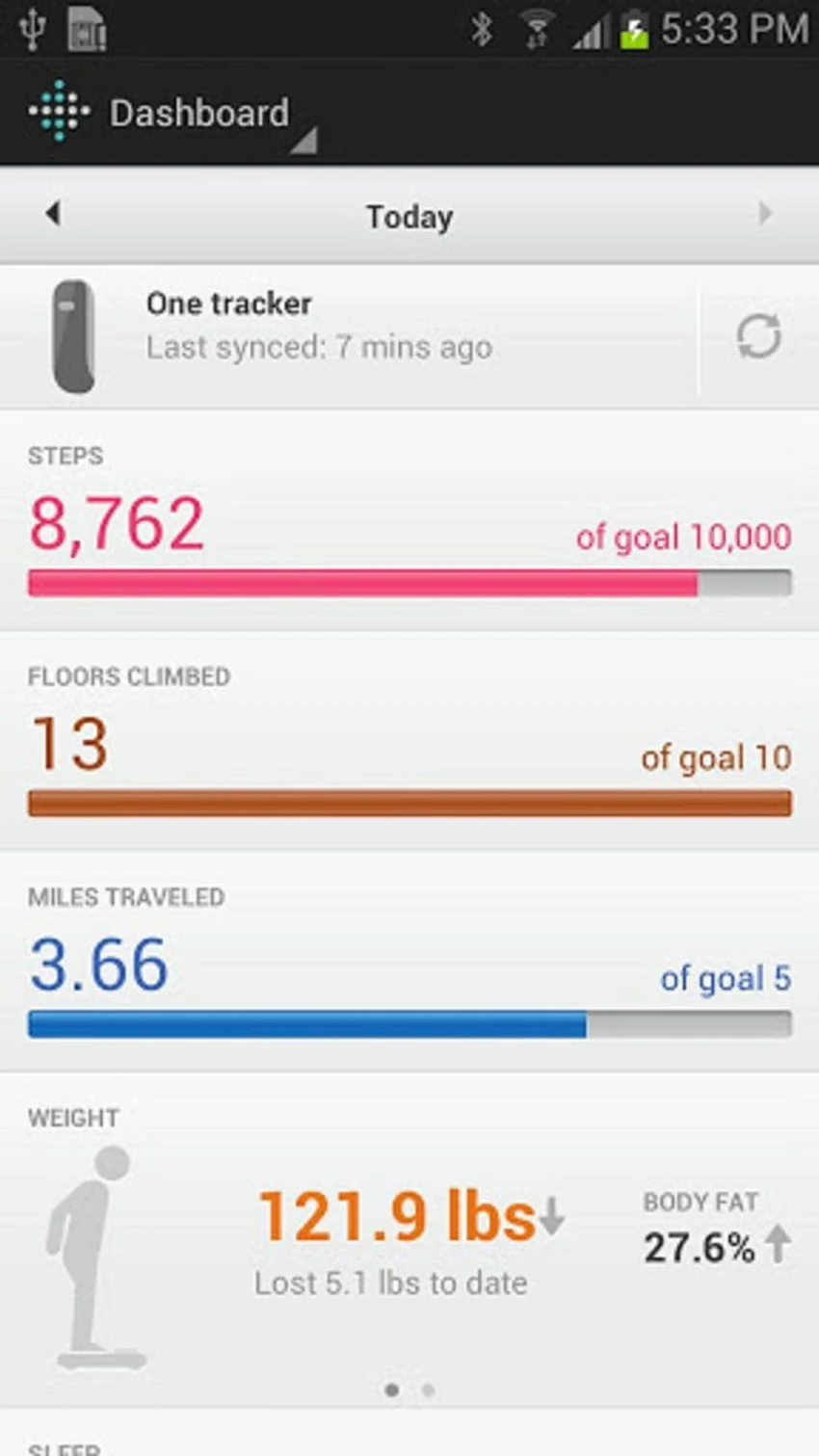Open One tracker device details
This screenshot has width=819, height=1456.
(x=318, y=328)
